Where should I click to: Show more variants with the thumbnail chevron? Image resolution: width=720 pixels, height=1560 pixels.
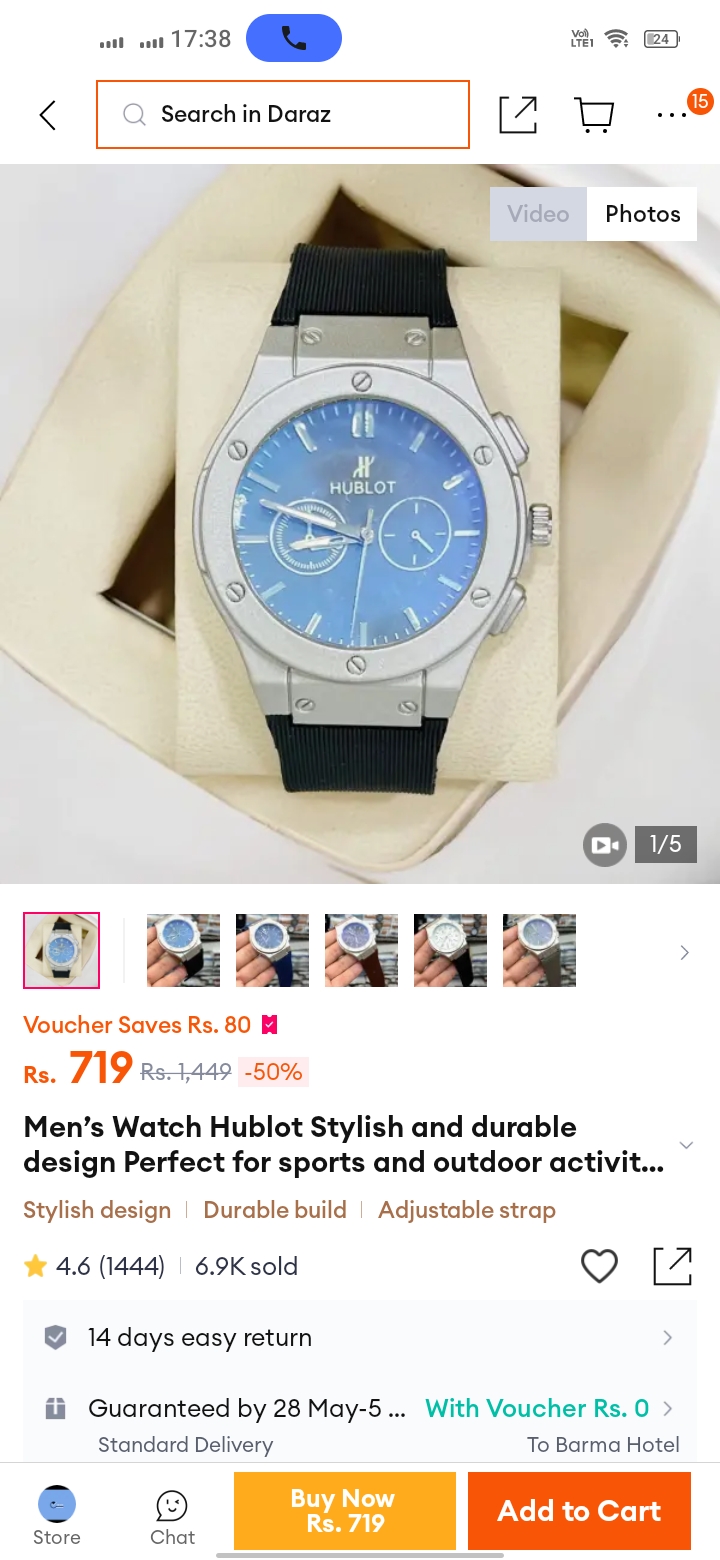pos(685,952)
